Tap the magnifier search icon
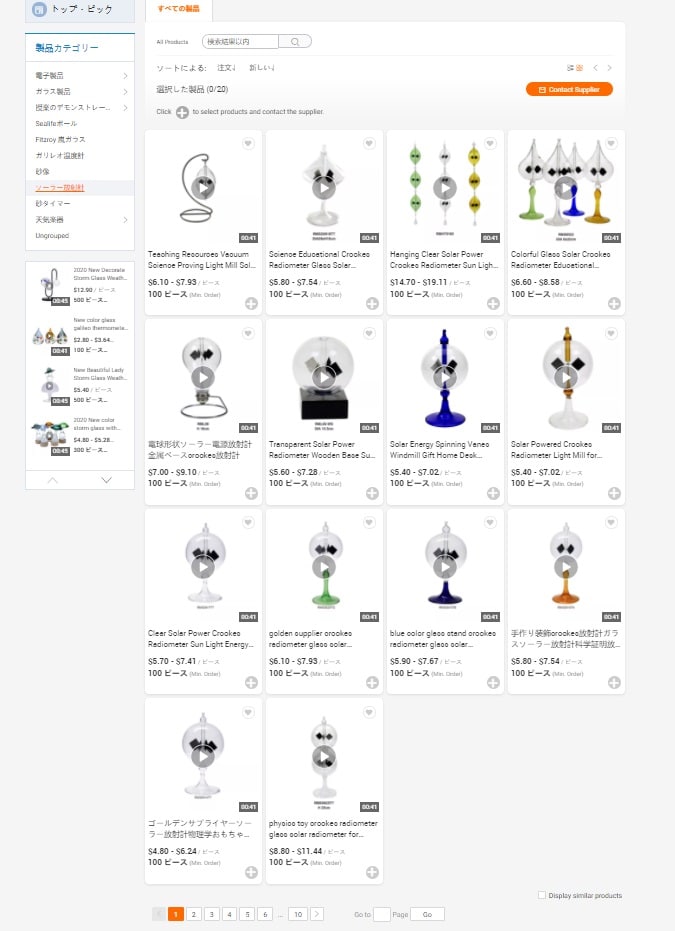Image resolution: width=675 pixels, height=931 pixels. (x=295, y=42)
